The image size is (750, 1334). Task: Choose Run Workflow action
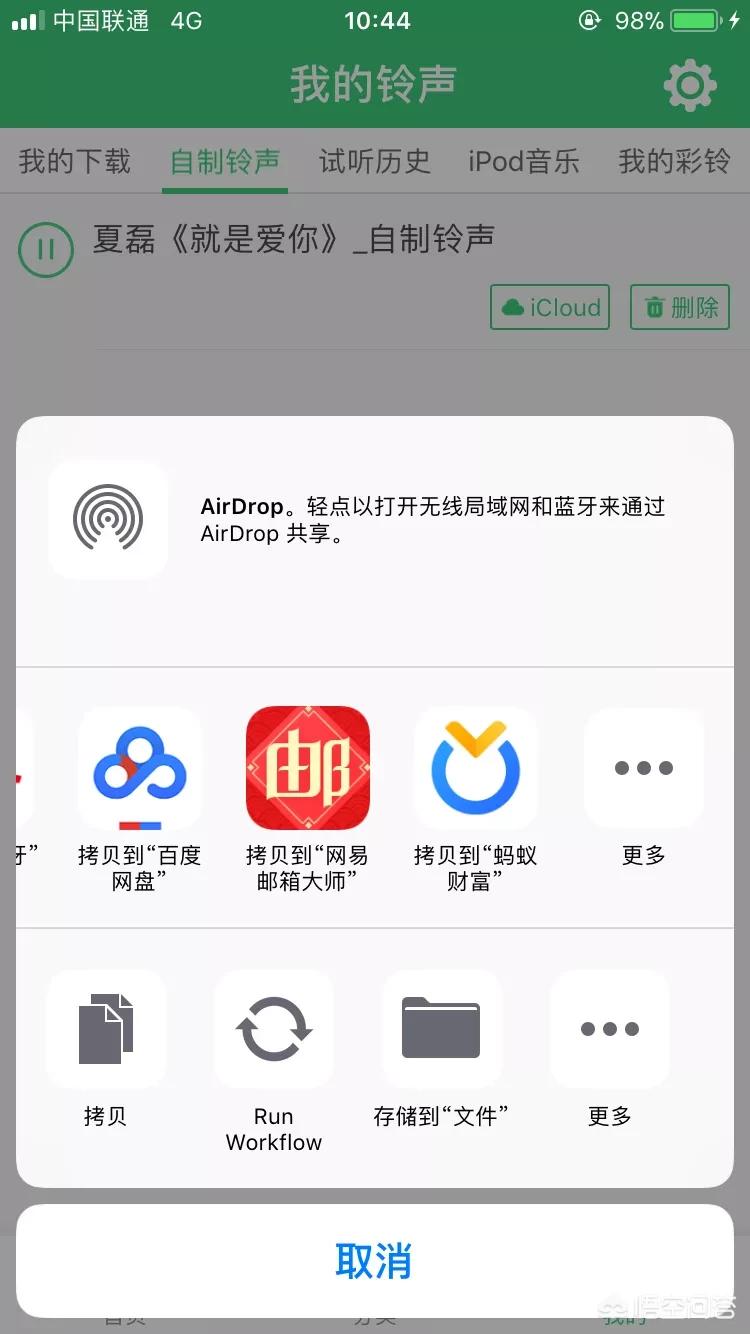[274, 1029]
